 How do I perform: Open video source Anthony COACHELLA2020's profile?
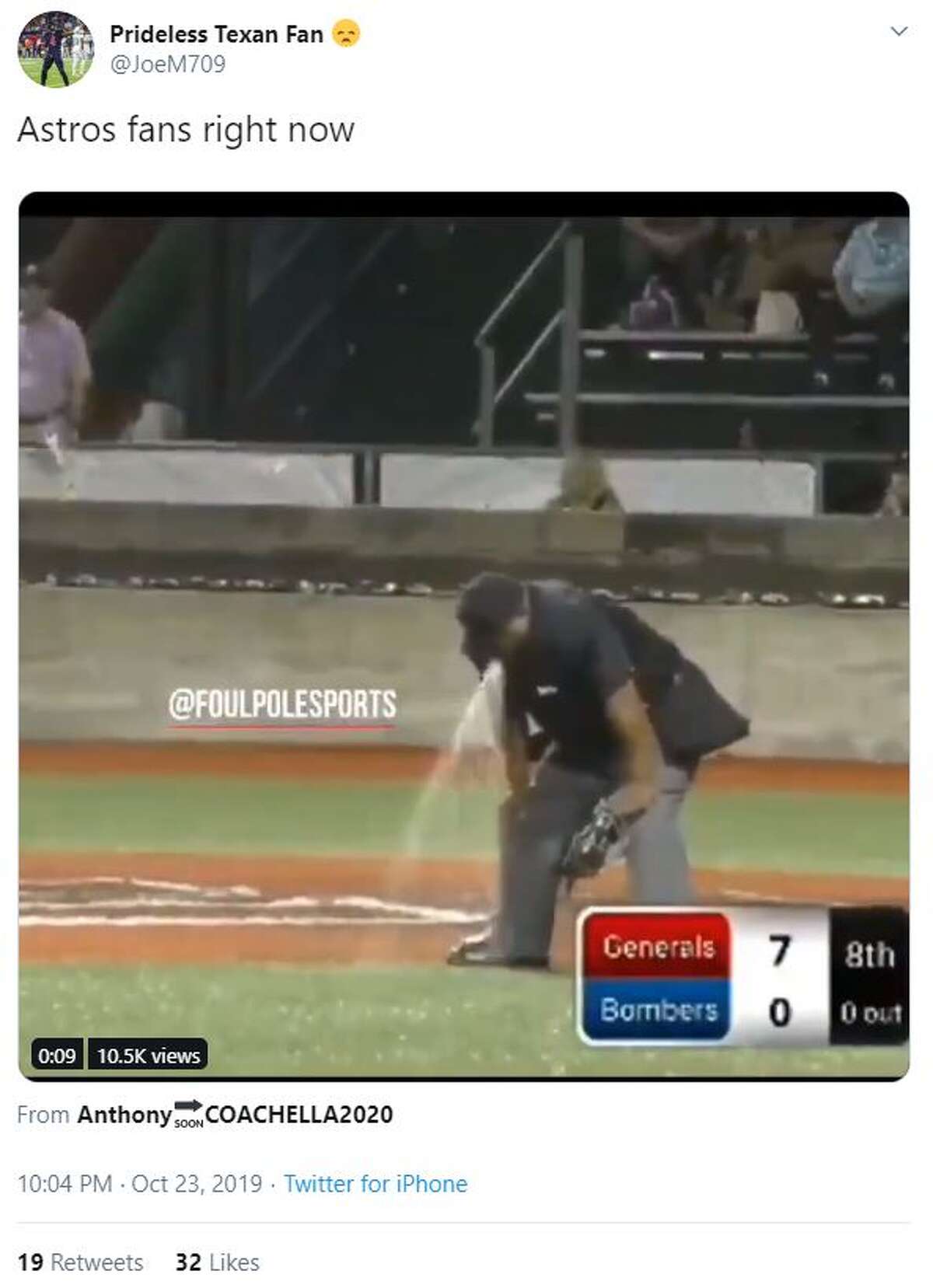pyautogui.click(x=235, y=1115)
